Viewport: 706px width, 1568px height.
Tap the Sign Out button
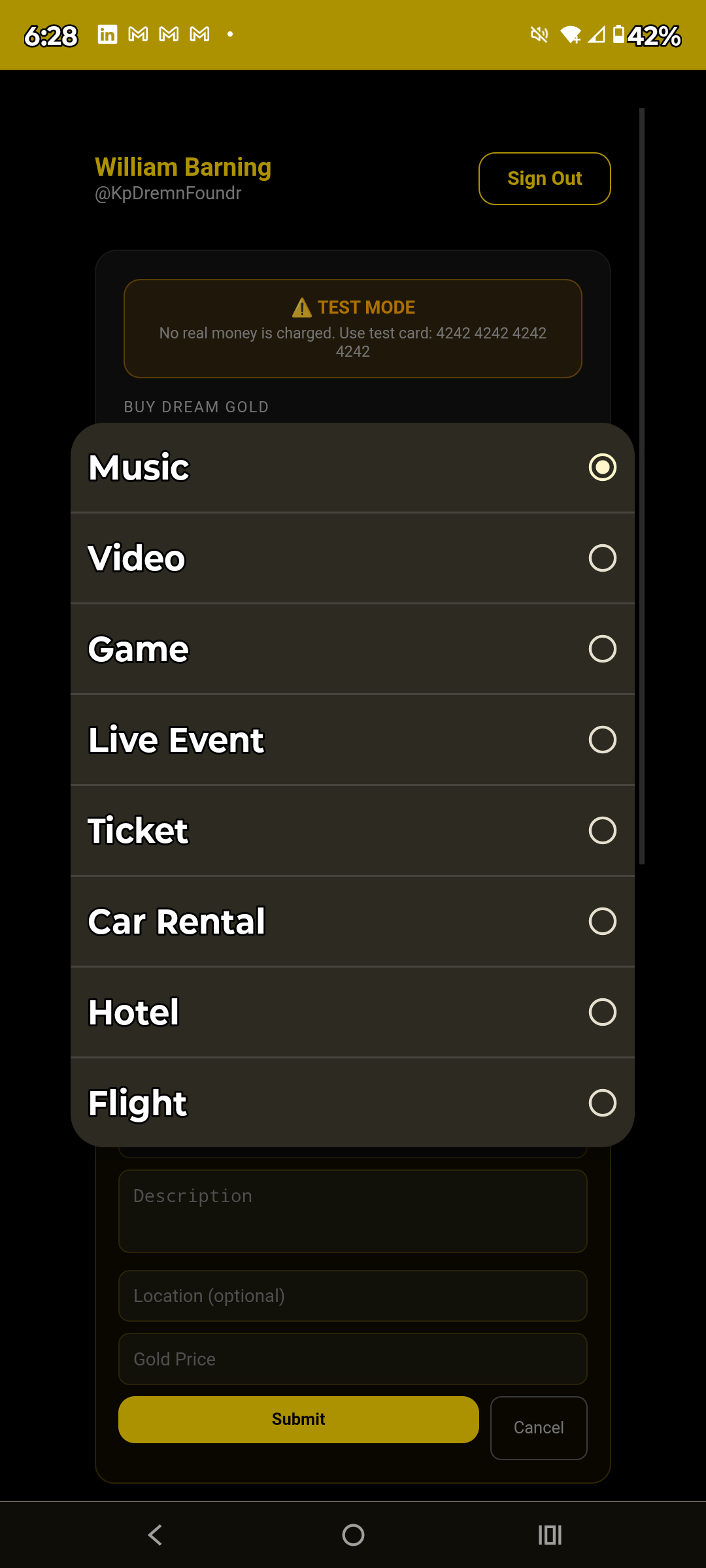pyautogui.click(x=545, y=178)
